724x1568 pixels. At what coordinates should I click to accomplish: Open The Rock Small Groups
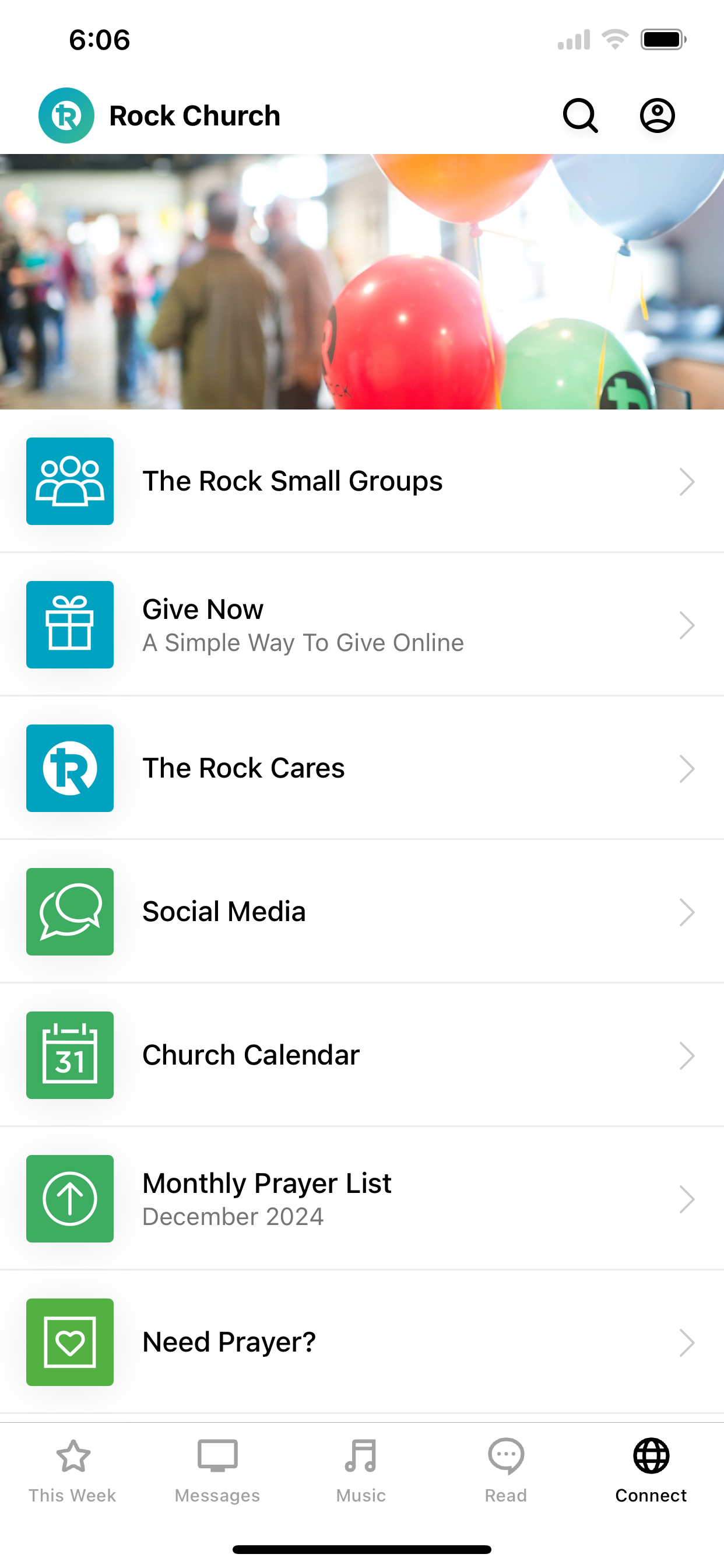[362, 481]
